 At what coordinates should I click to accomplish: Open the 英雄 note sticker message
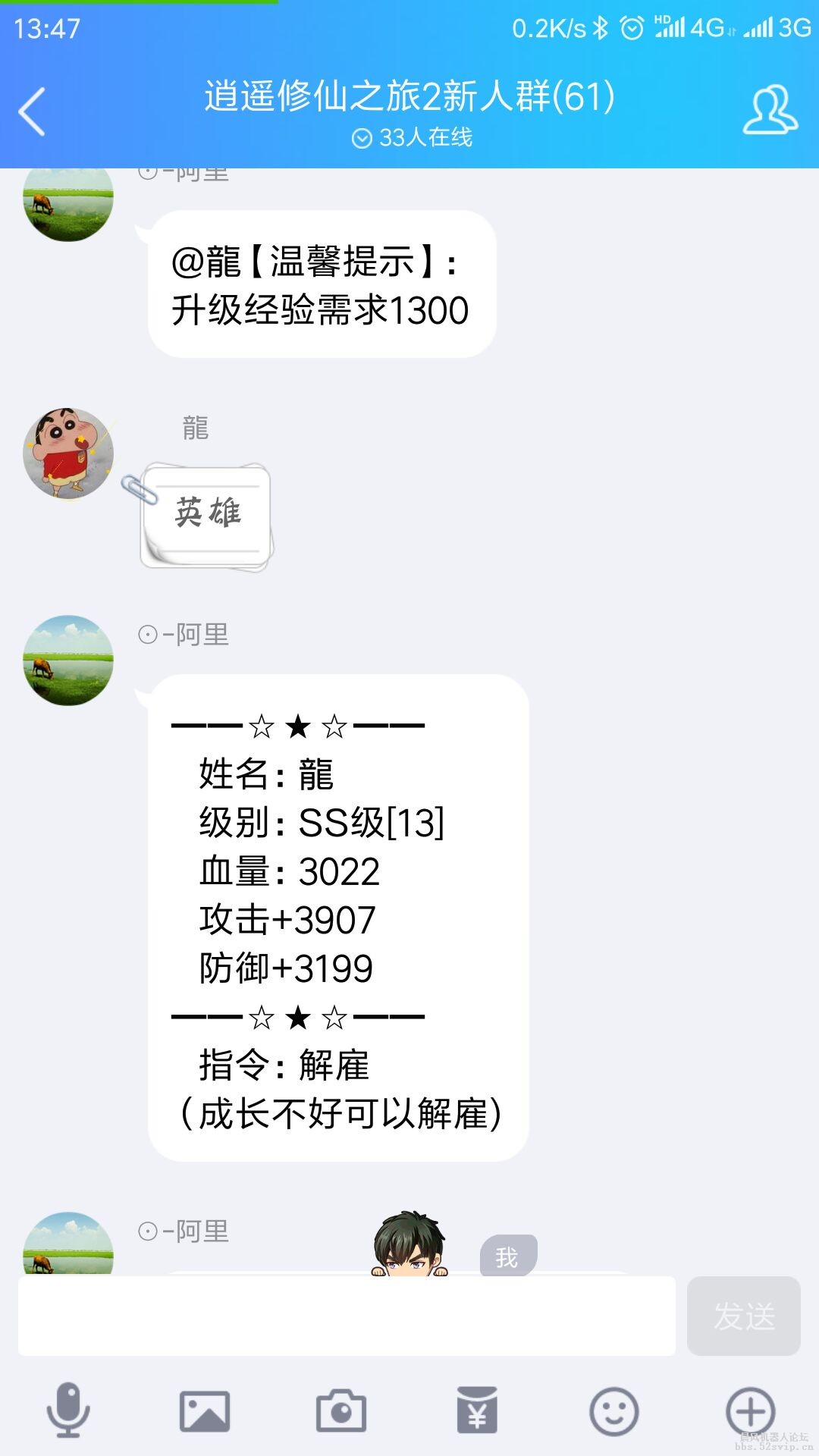206,516
